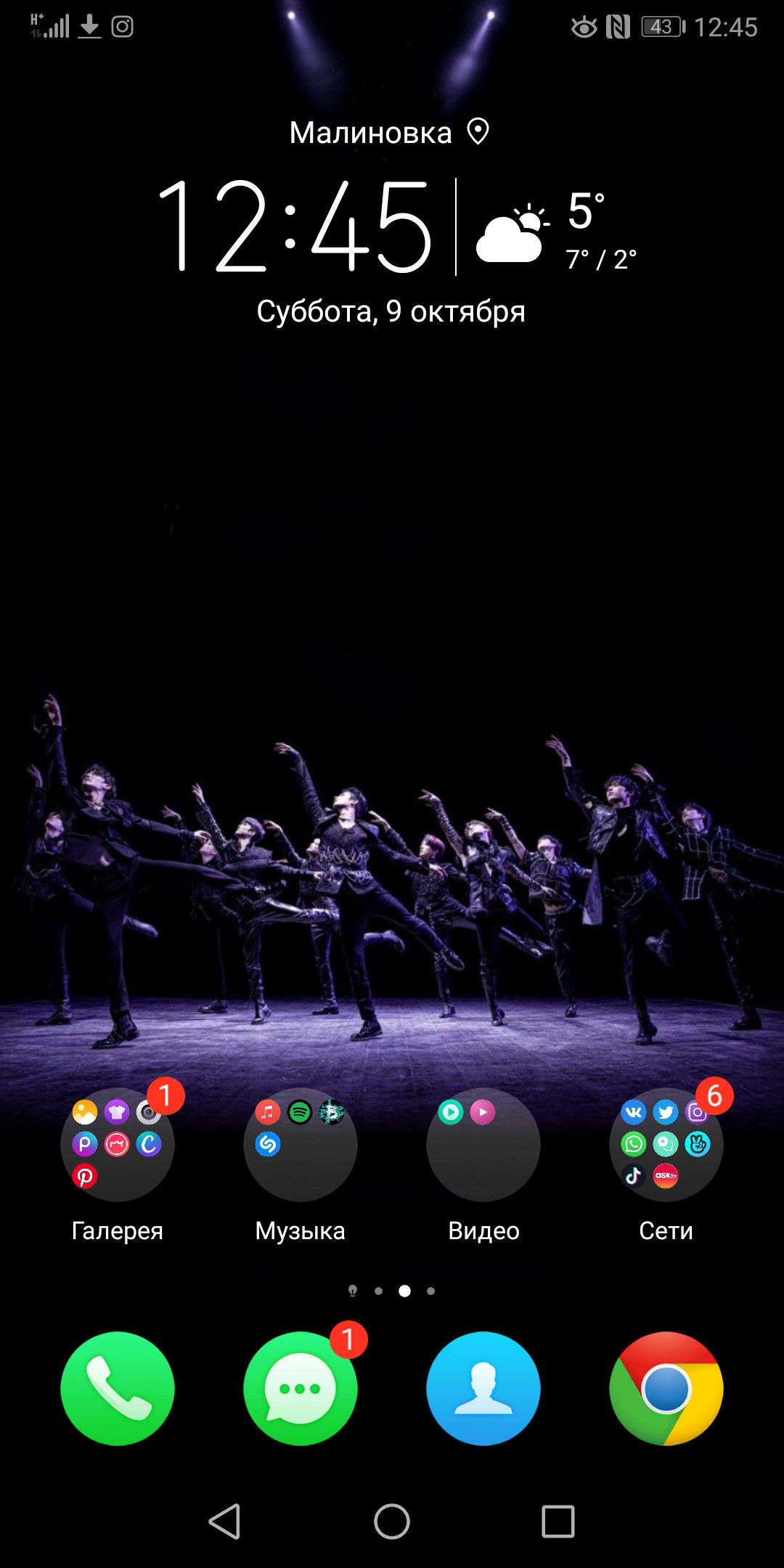Launch the Chrome browser
Image resolution: width=784 pixels, height=1568 pixels.
666,1388
